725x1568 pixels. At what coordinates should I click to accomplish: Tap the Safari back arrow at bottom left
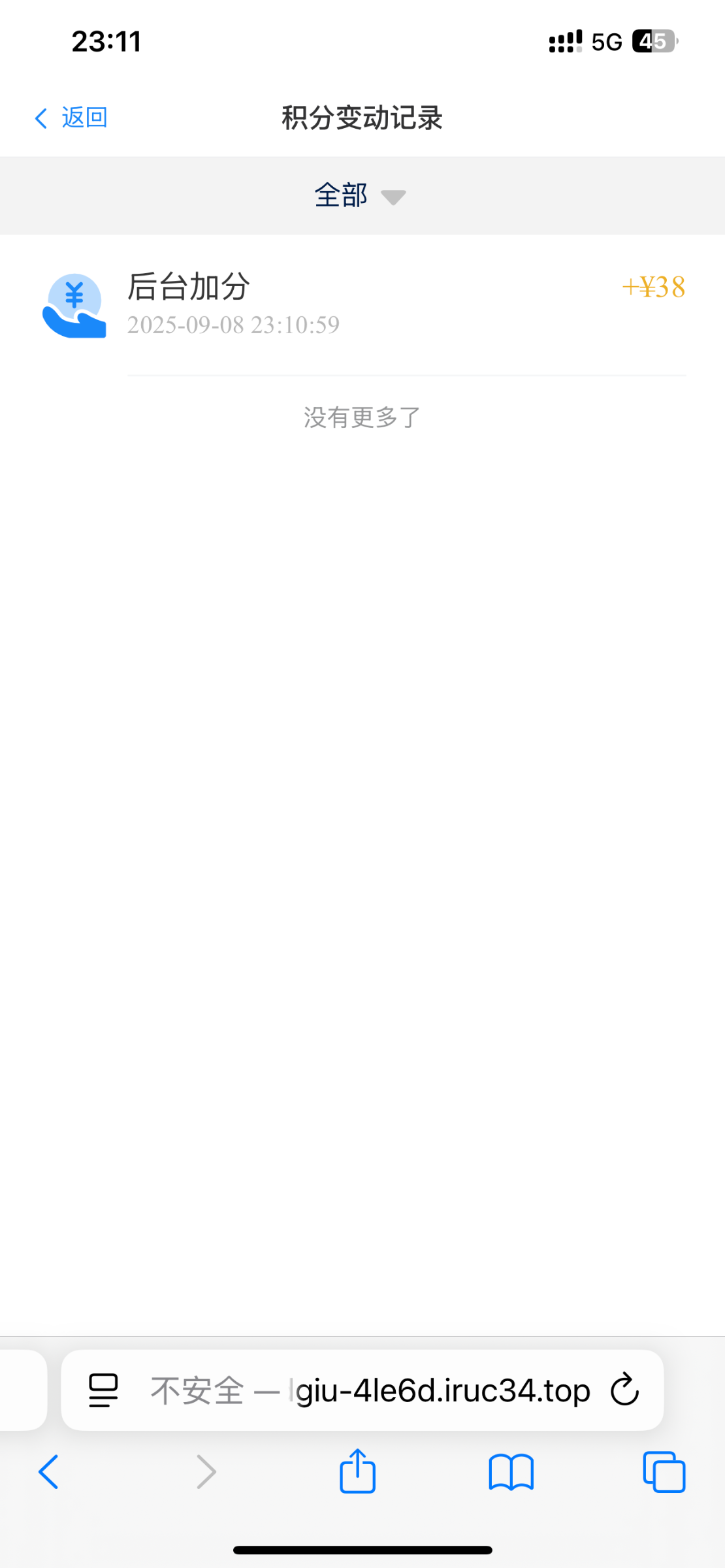[50, 1471]
